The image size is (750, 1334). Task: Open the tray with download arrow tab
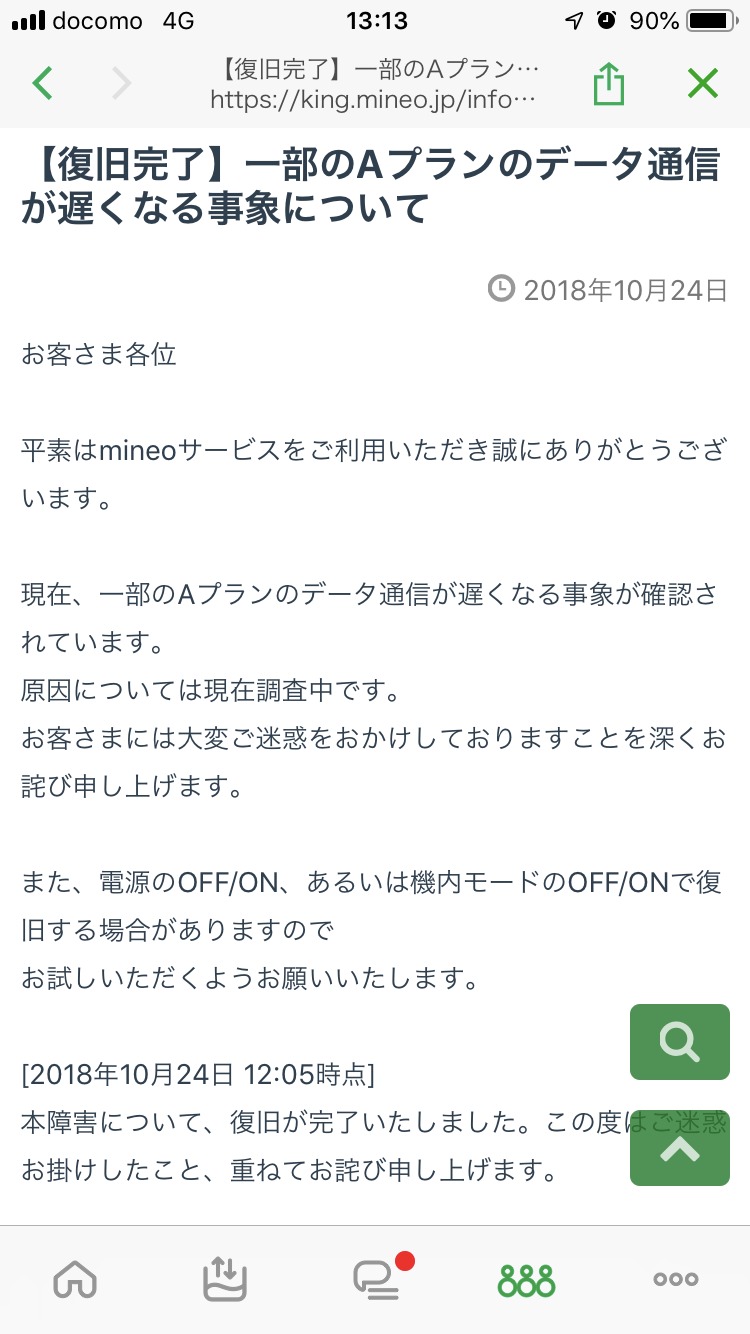225,1279
